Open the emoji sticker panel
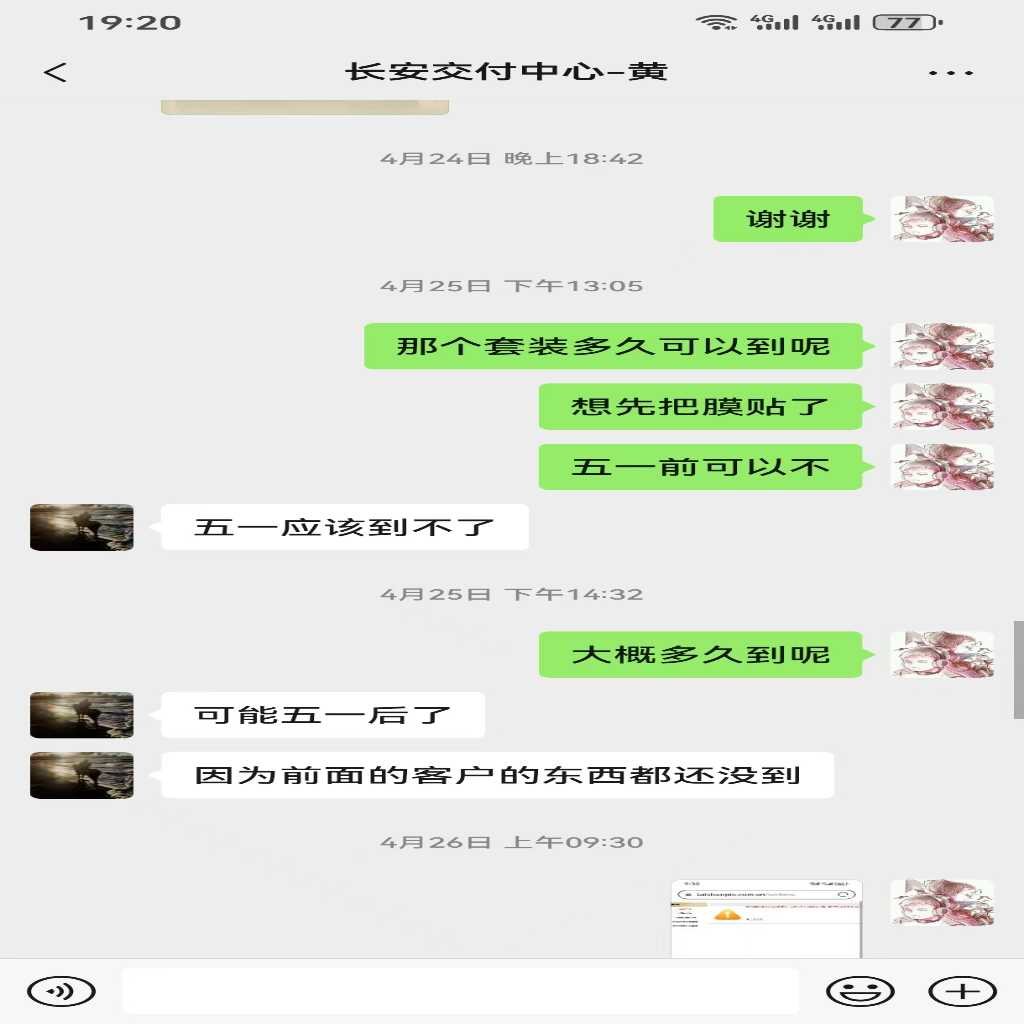The image size is (1024, 1024). pos(860,991)
